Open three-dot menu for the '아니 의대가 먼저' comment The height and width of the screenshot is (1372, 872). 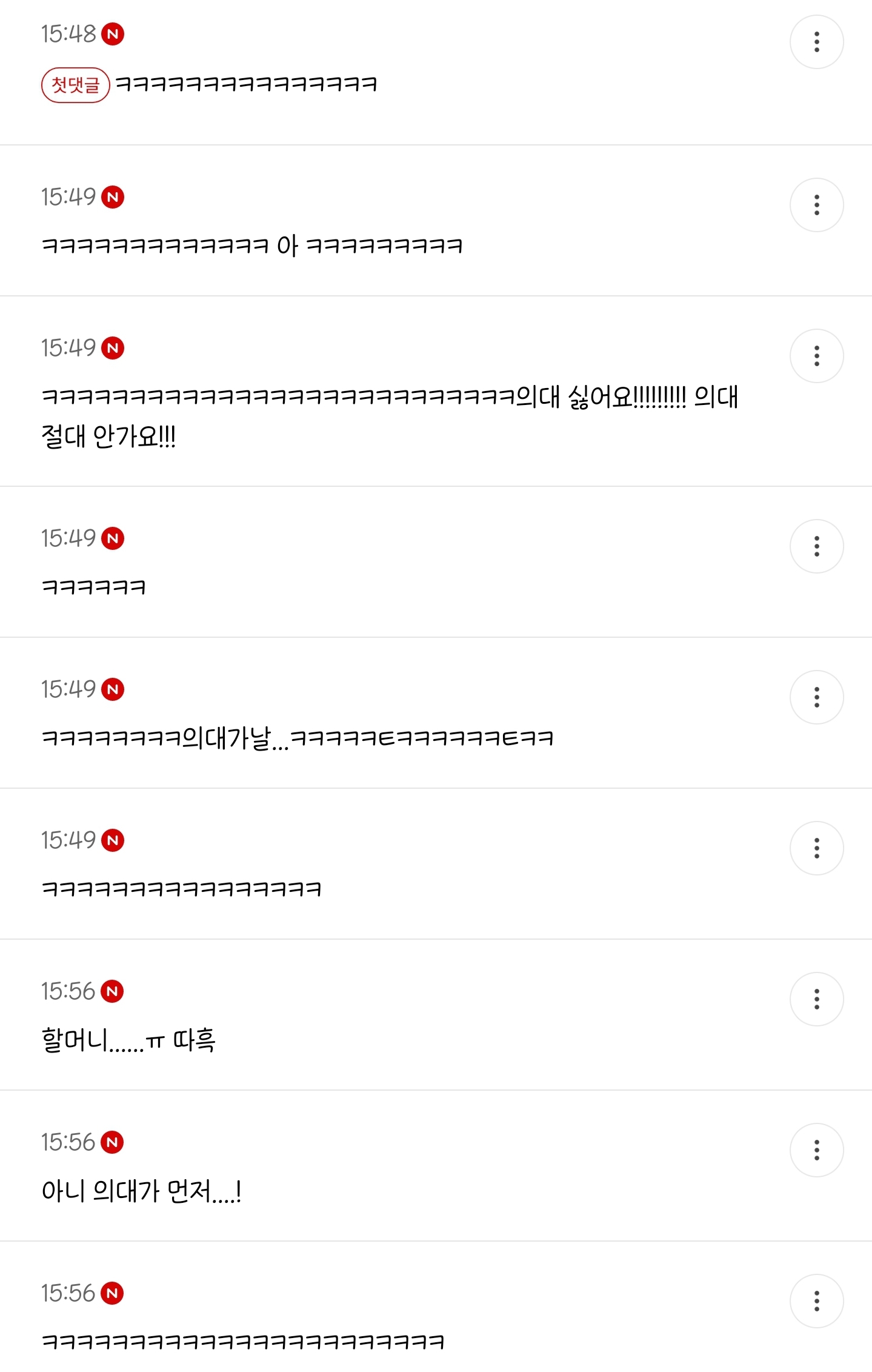(816, 1150)
